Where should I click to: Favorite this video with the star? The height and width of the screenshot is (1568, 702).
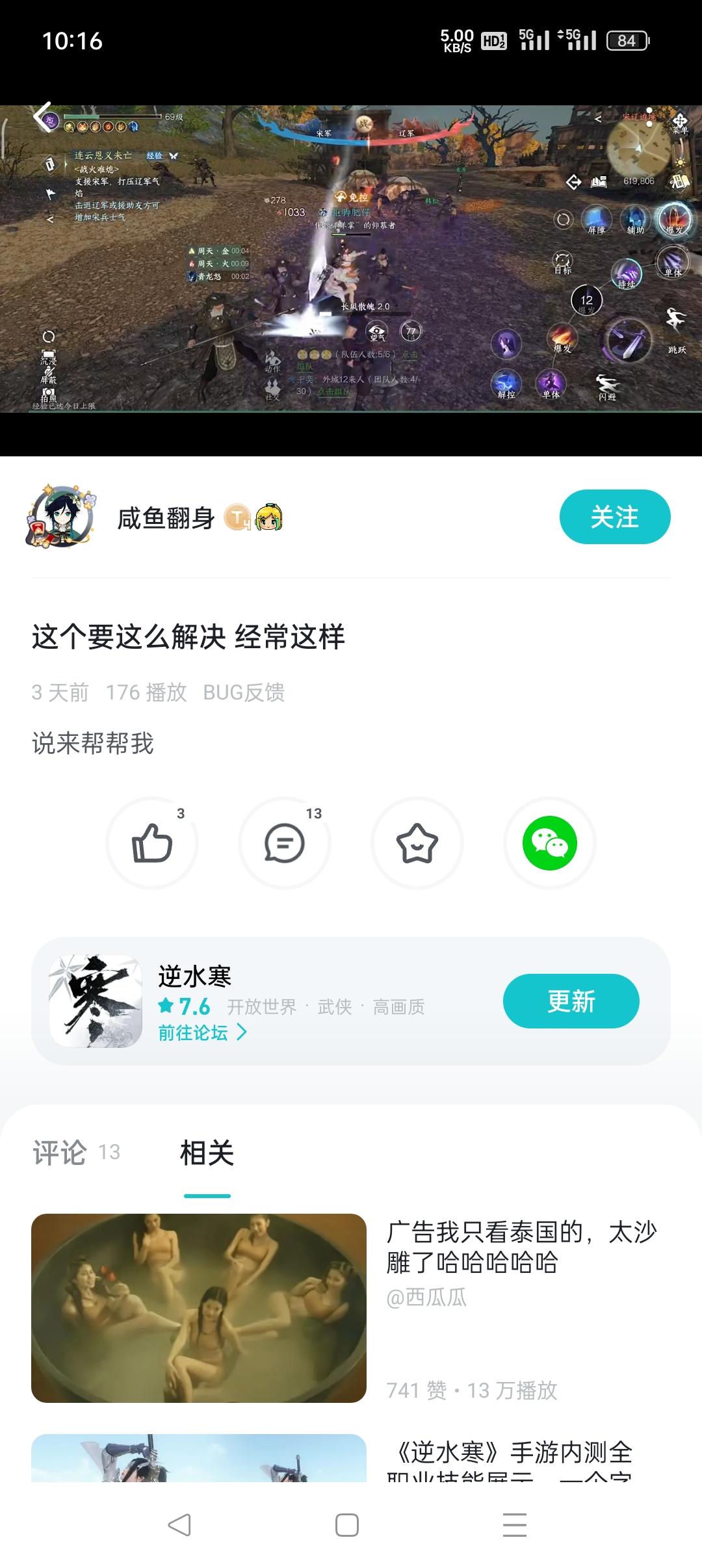tap(417, 843)
